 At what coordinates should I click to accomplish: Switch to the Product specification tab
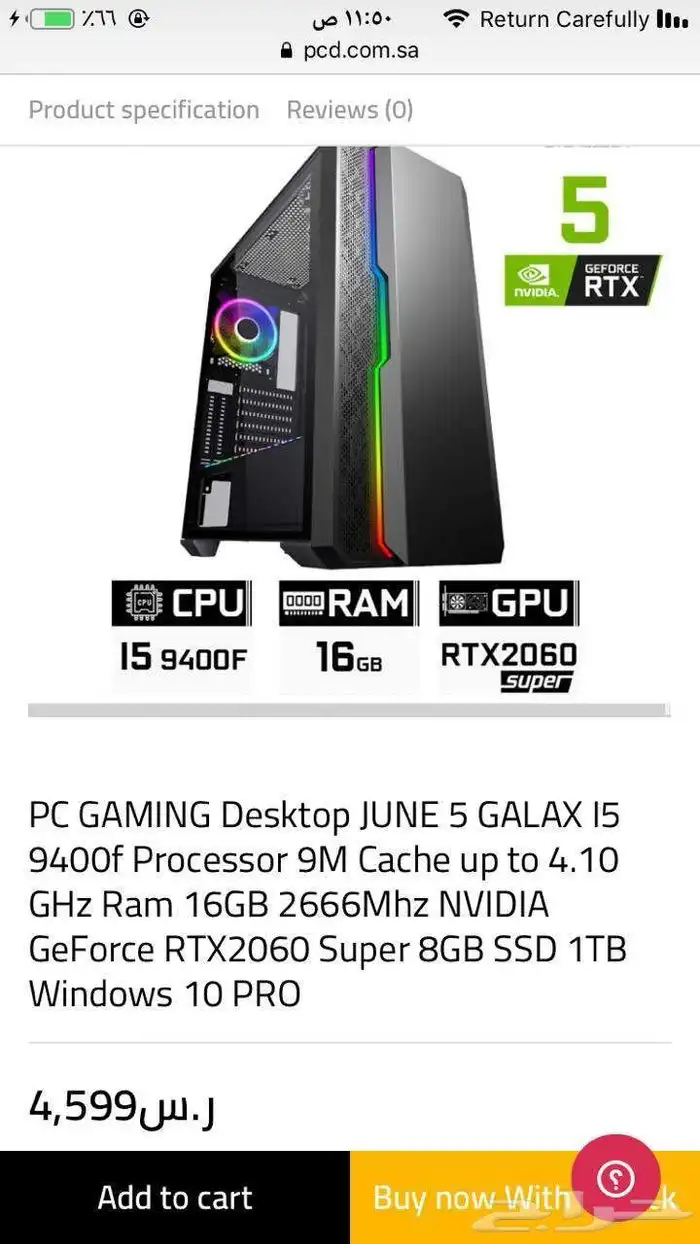pyautogui.click(x=143, y=110)
